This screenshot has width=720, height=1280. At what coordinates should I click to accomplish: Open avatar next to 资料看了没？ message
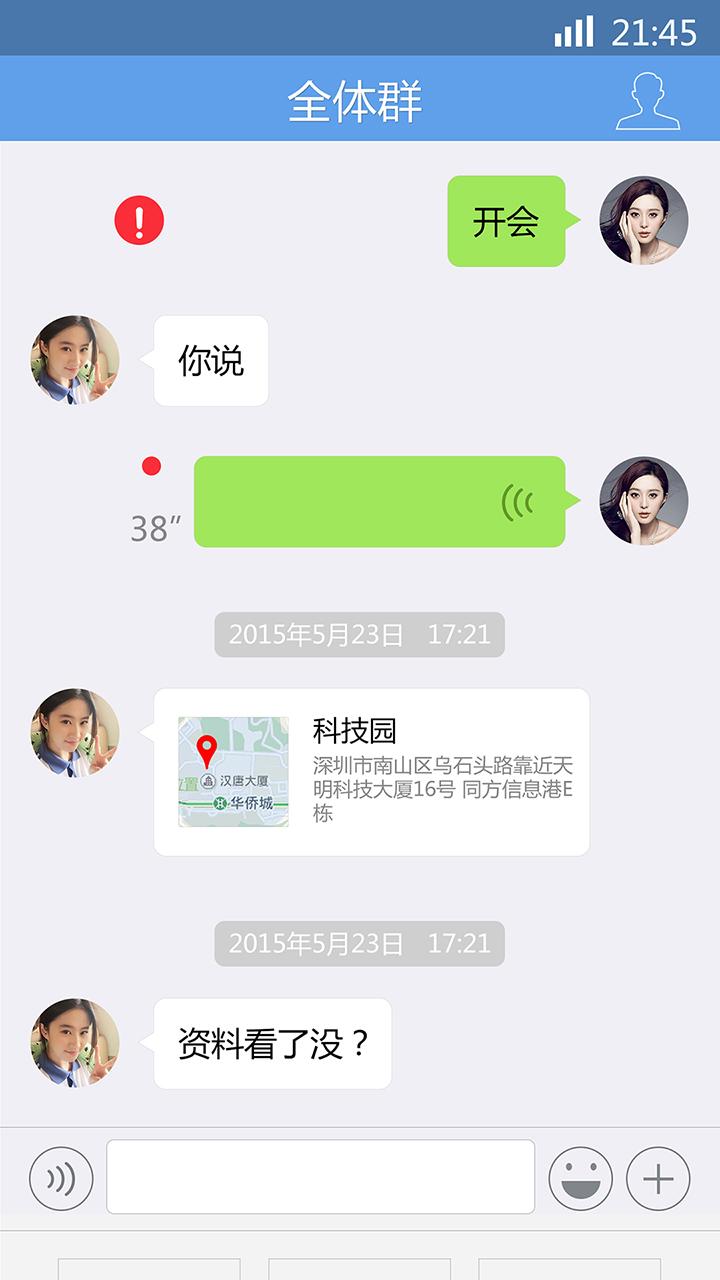point(75,1043)
